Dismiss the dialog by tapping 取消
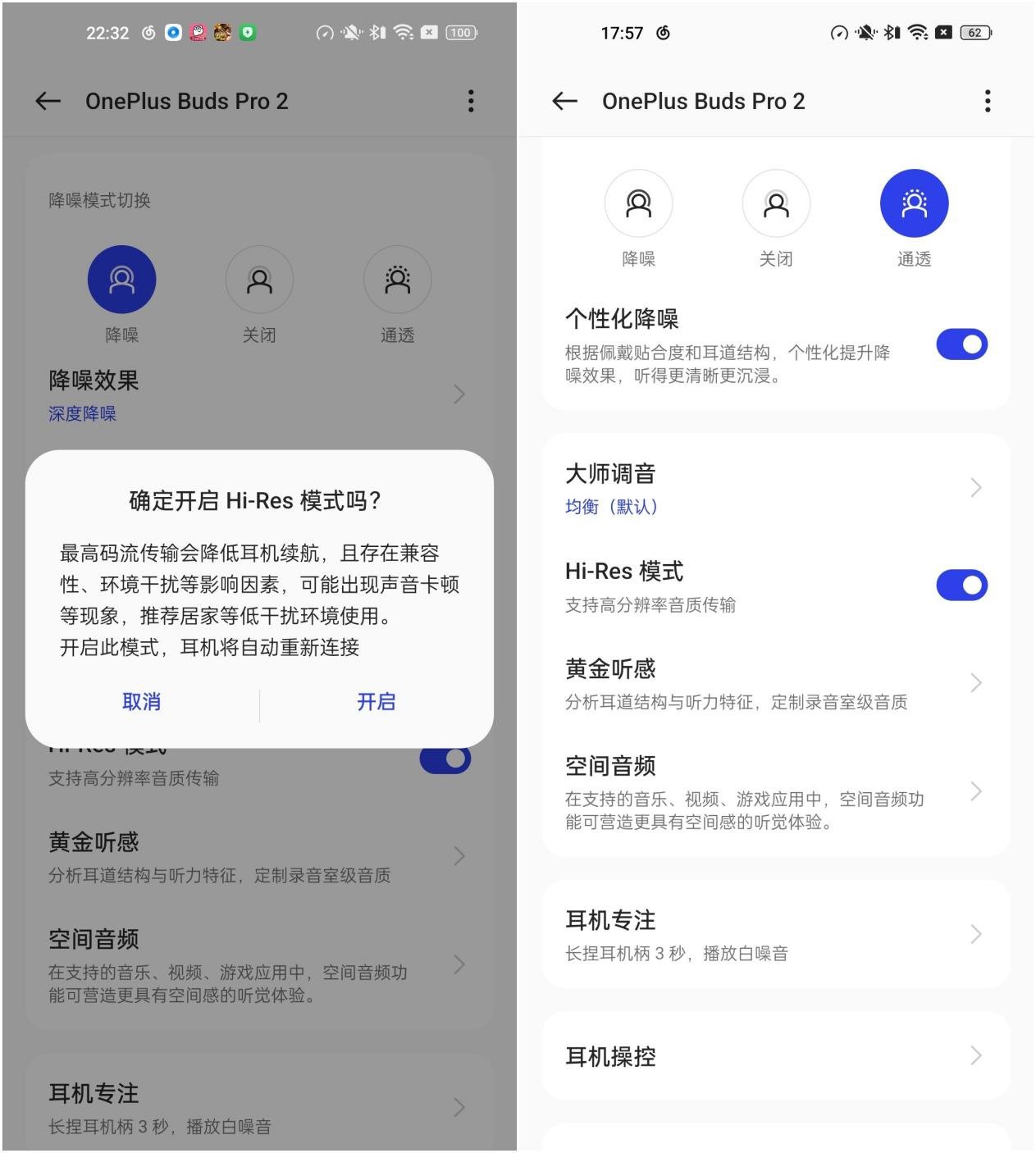The width and height of the screenshot is (1036, 1153). (x=141, y=701)
